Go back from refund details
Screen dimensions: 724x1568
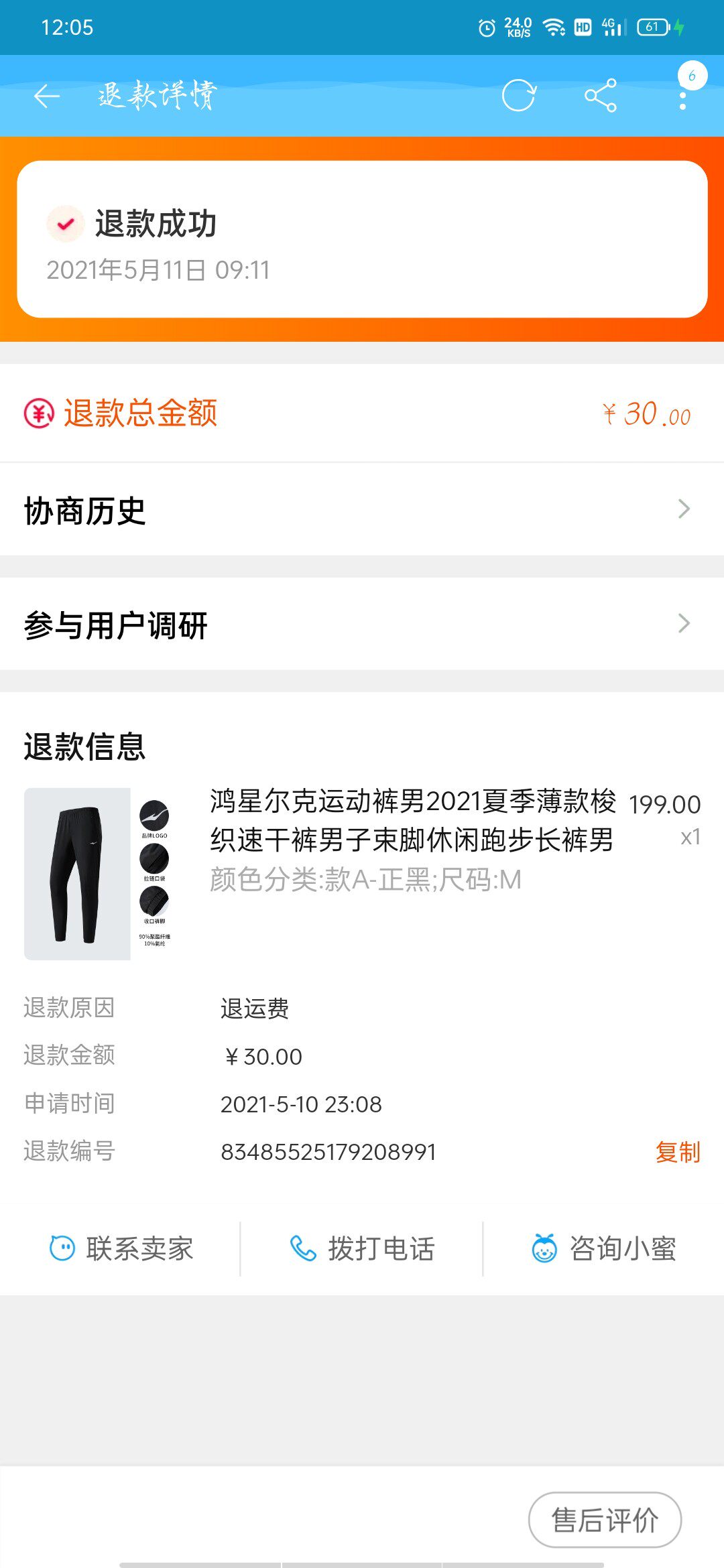pyautogui.click(x=47, y=96)
